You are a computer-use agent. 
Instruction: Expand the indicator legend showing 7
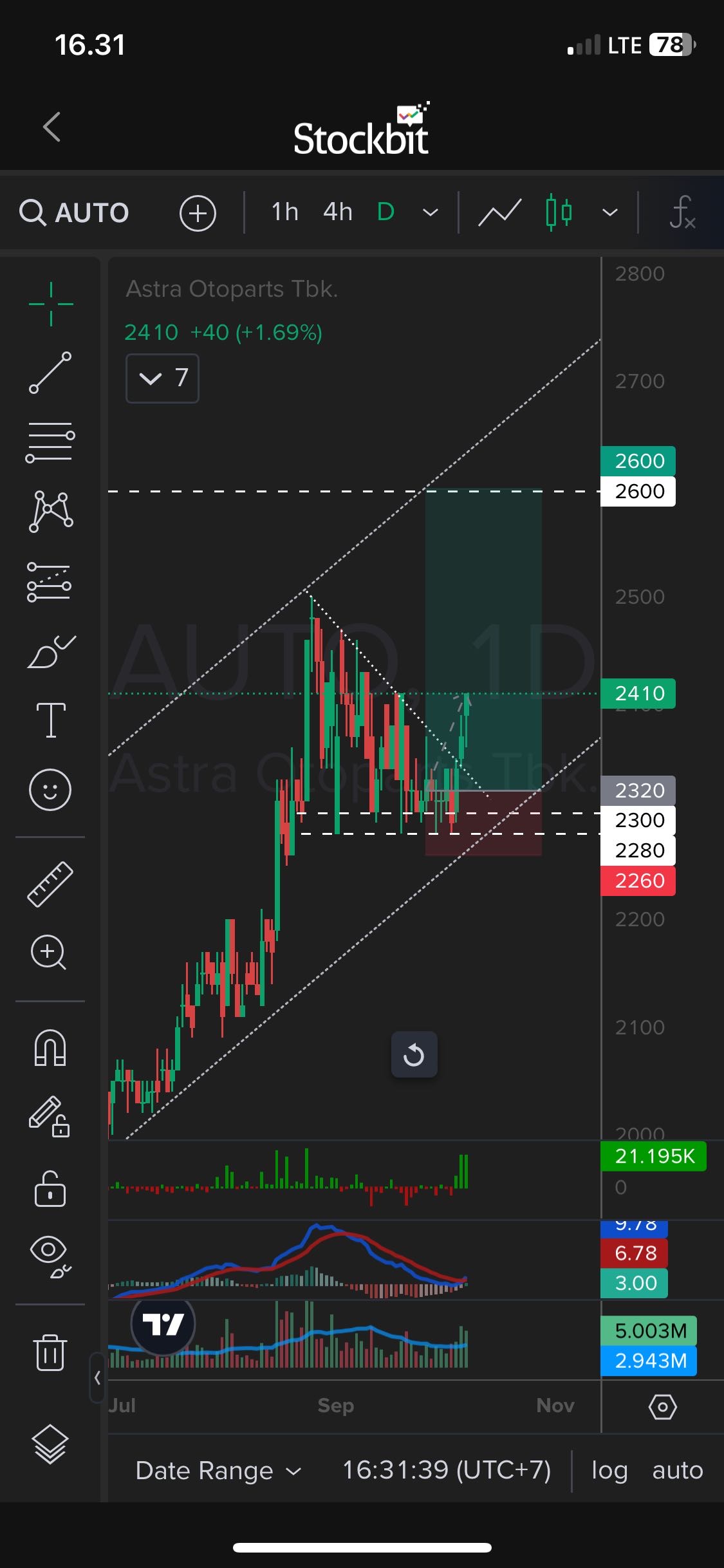162,378
